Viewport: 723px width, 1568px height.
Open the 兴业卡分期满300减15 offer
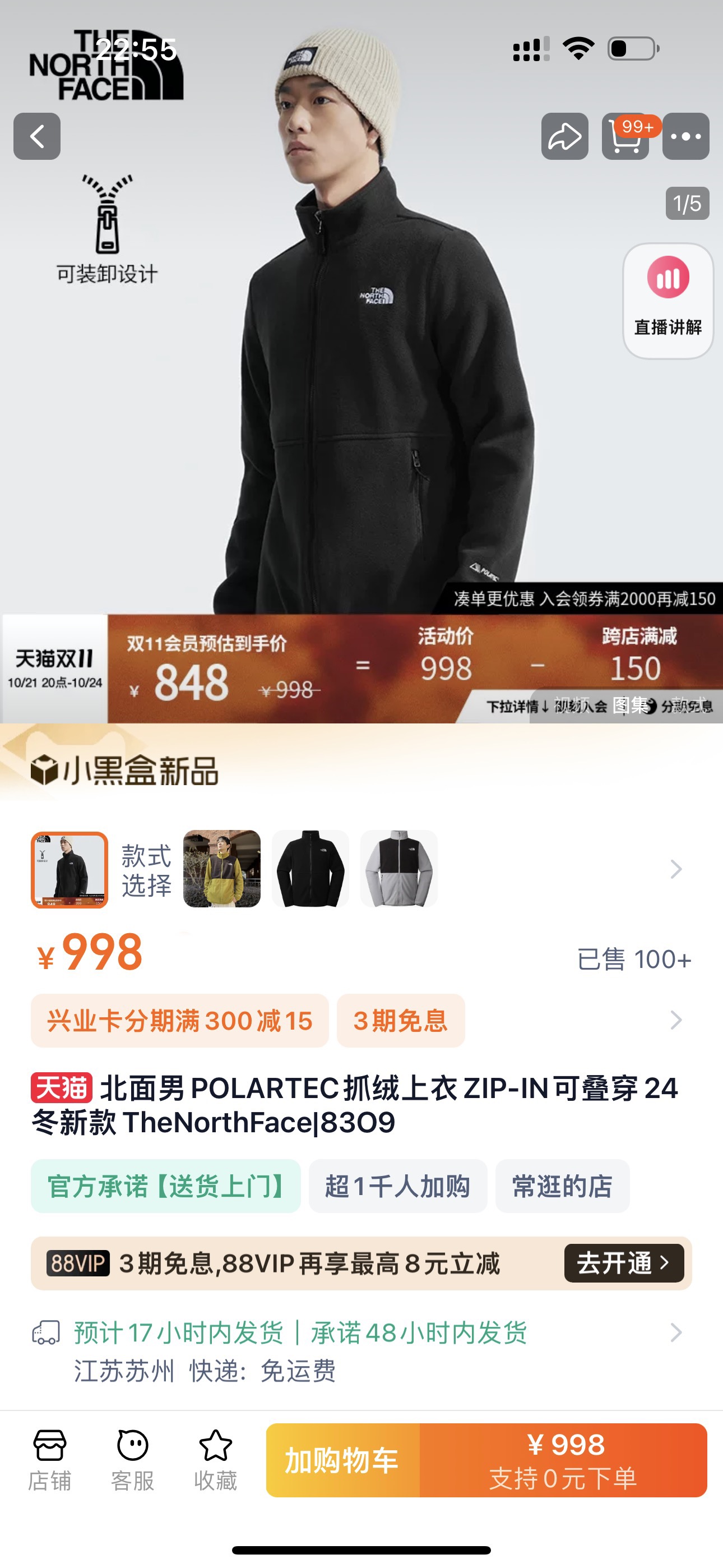(179, 1021)
